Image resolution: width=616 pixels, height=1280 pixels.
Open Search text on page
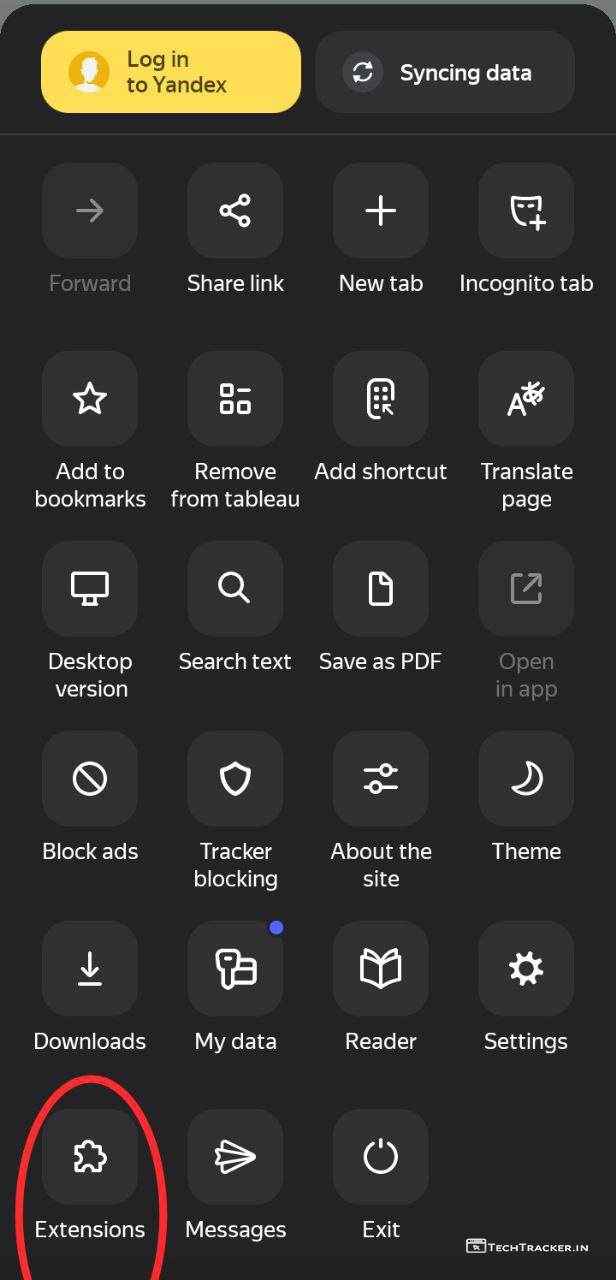coord(235,589)
